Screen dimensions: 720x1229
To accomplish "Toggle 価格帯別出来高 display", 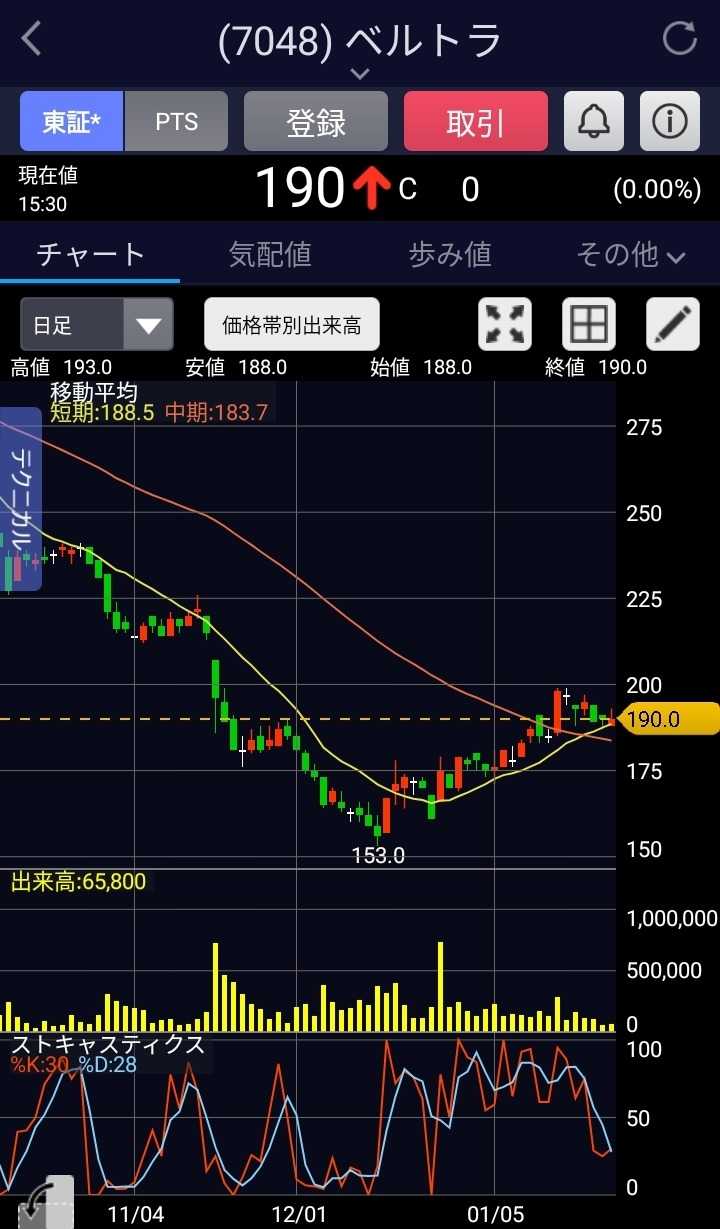I will (x=292, y=325).
